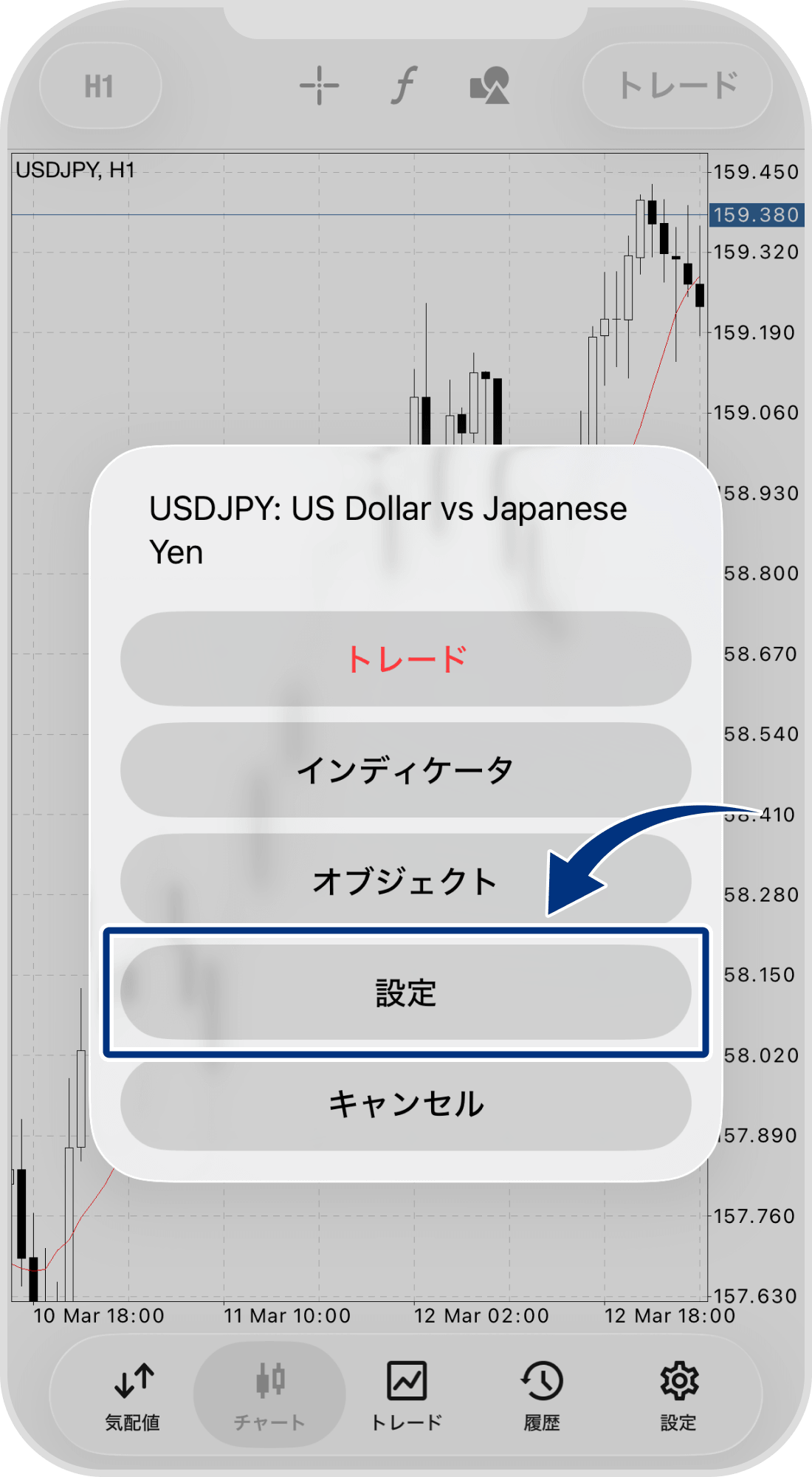The image size is (812, 1477).
Task: Select the red トレード option in the popup menu
Action: point(406,658)
